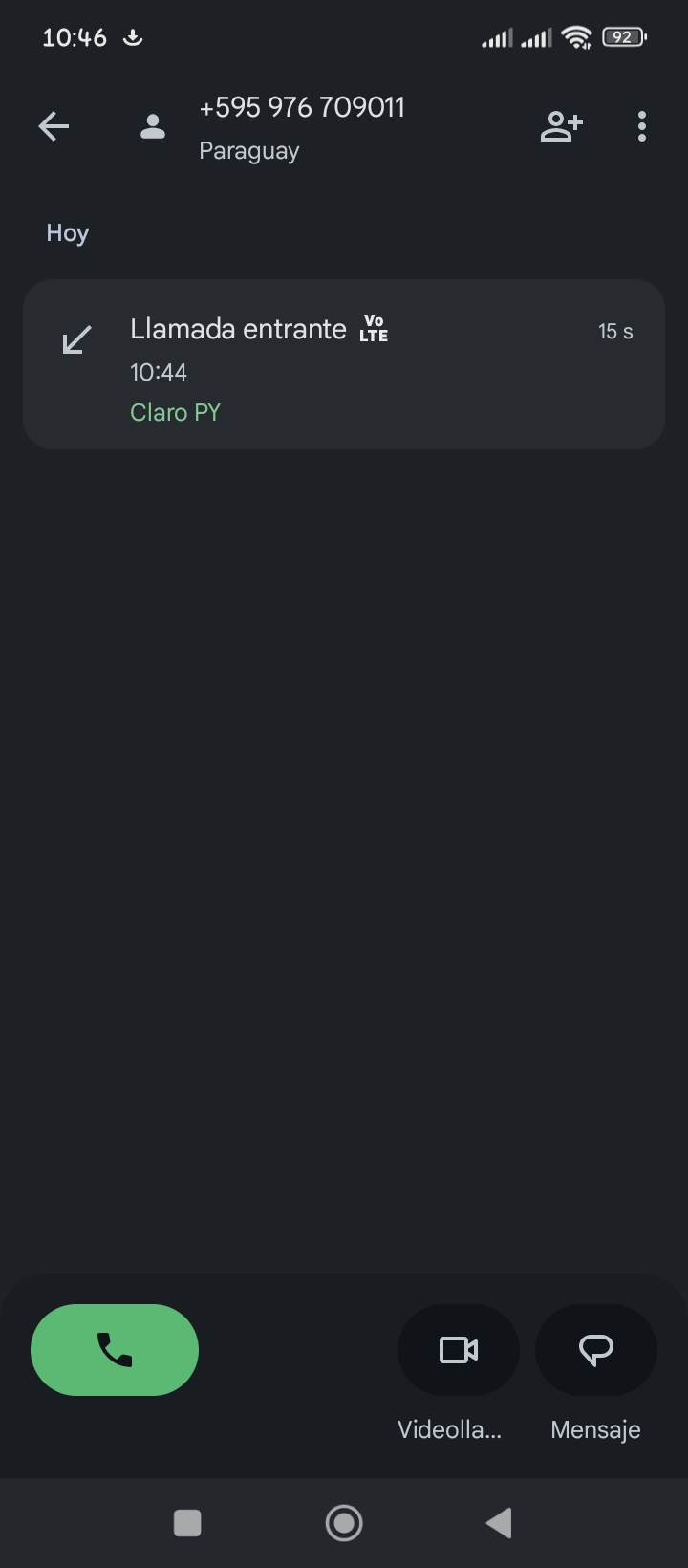Open recent apps with the square button

click(x=187, y=1522)
